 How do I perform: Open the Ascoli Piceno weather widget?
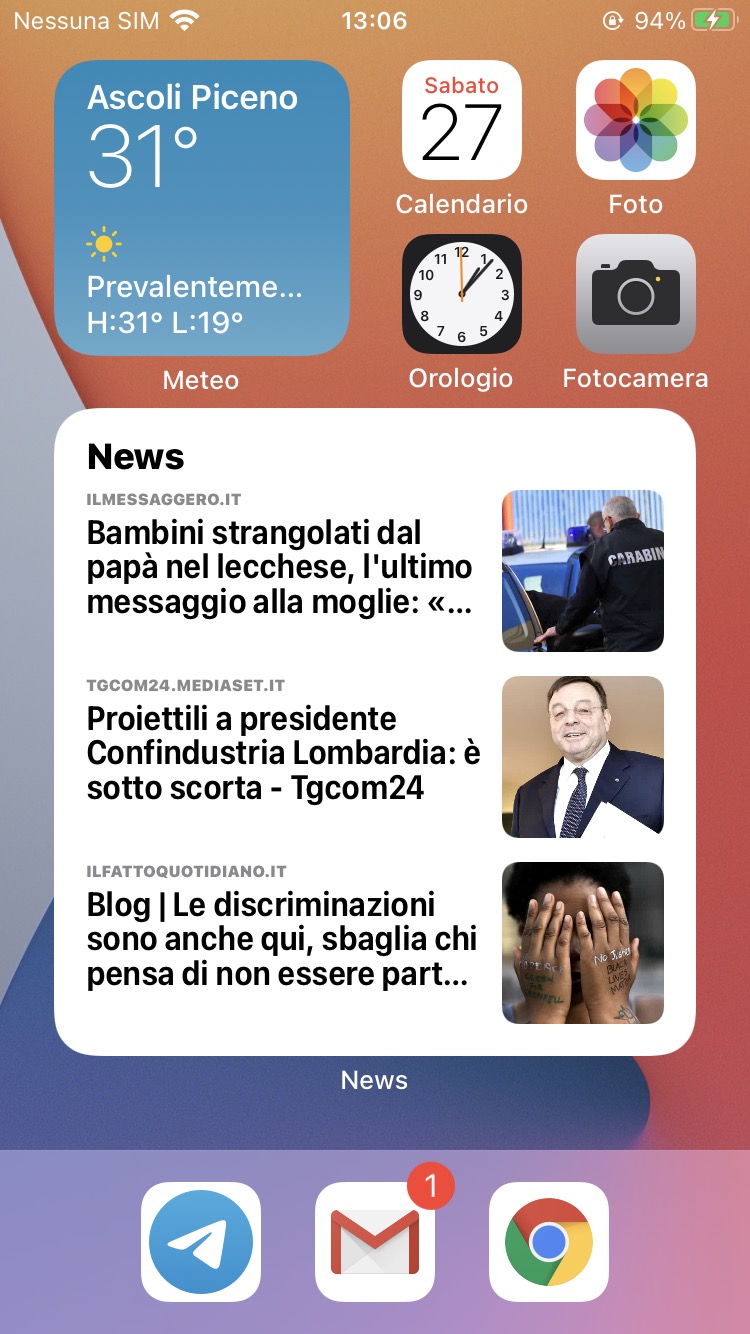(201, 208)
